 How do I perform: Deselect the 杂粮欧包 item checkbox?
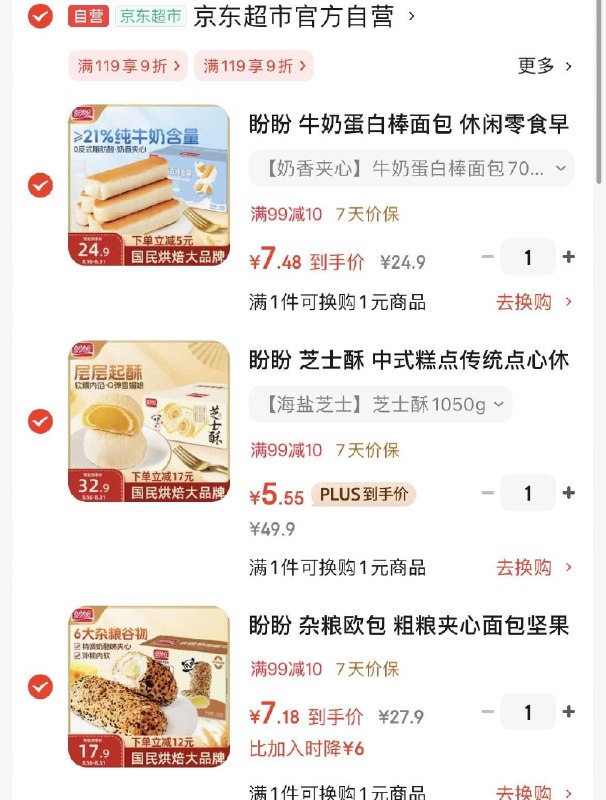tap(40, 687)
